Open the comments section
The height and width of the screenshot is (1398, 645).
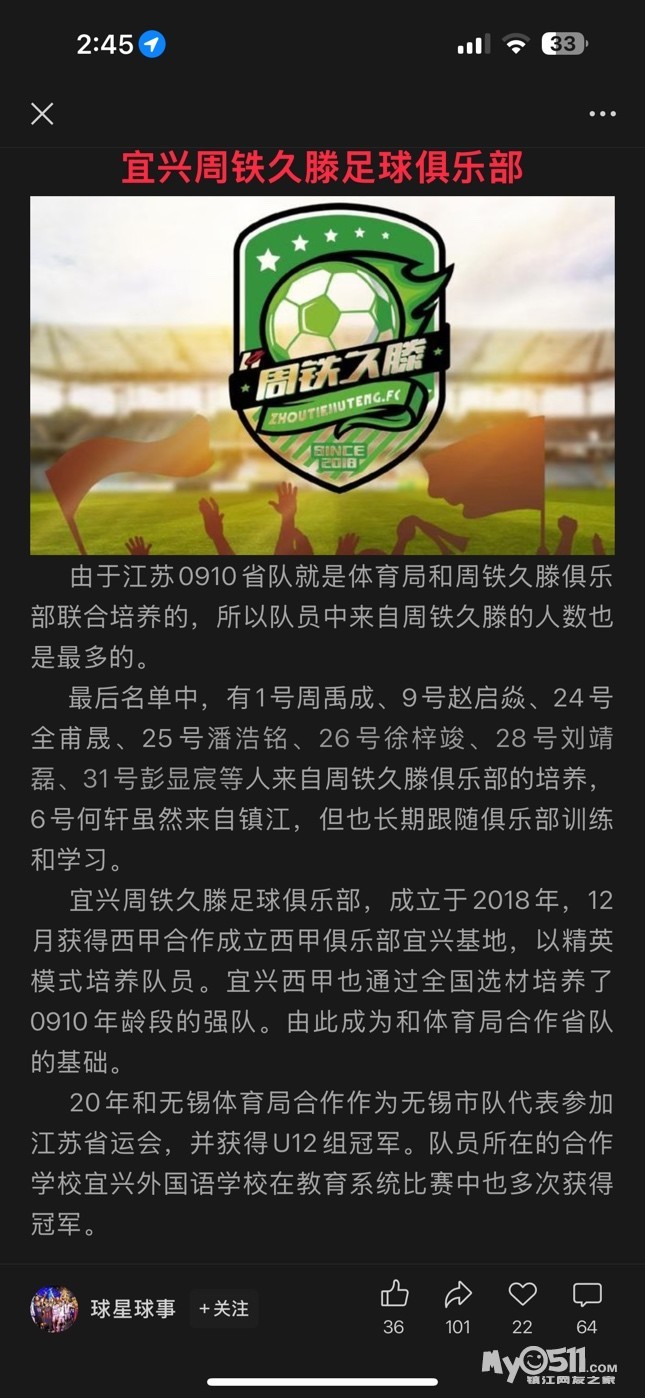586,1295
